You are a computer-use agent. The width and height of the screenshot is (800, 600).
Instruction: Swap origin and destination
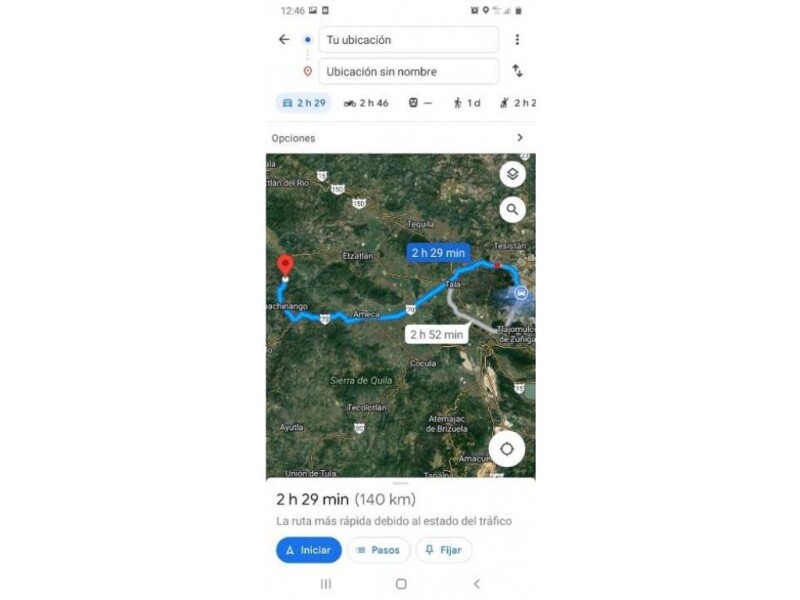(x=517, y=72)
